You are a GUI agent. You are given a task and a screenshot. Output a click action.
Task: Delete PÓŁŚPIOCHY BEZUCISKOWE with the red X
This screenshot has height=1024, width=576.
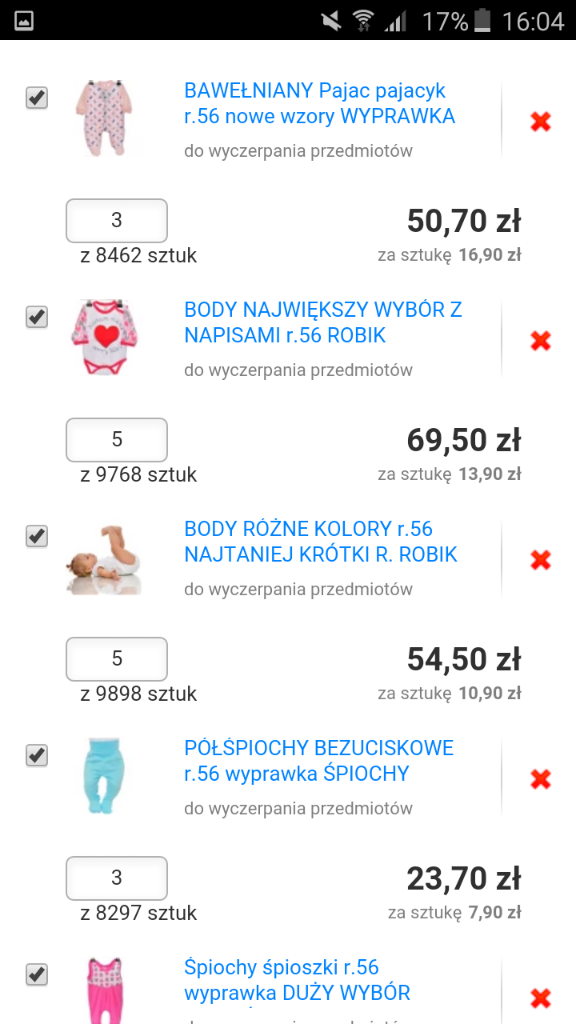tap(541, 779)
